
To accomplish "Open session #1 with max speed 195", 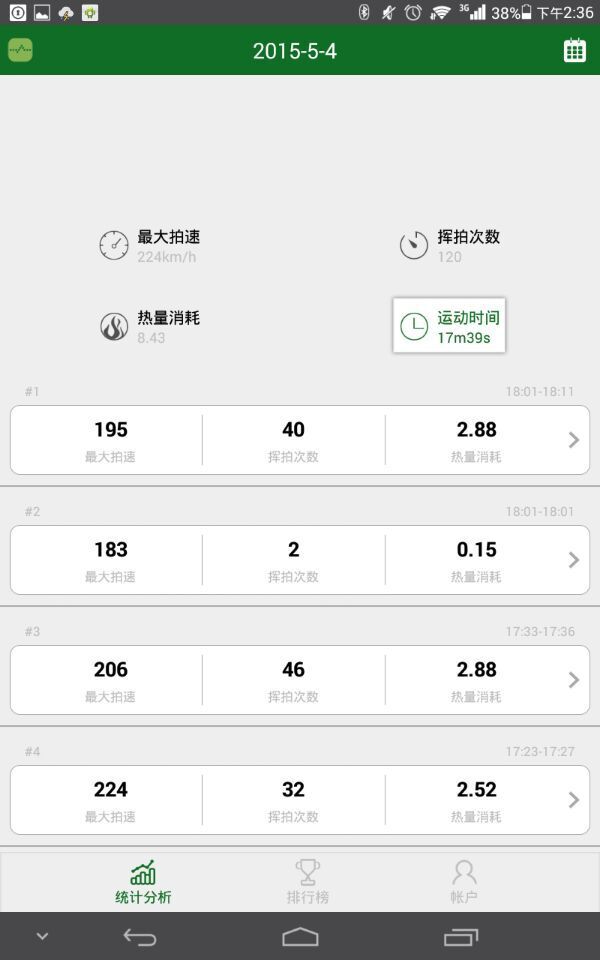I will pyautogui.click(x=300, y=440).
